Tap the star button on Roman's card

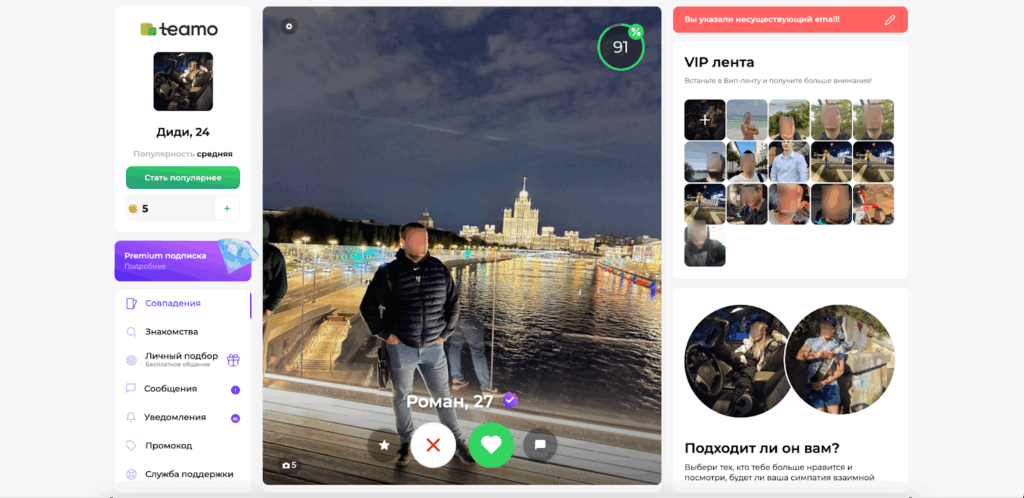[384, 445]
